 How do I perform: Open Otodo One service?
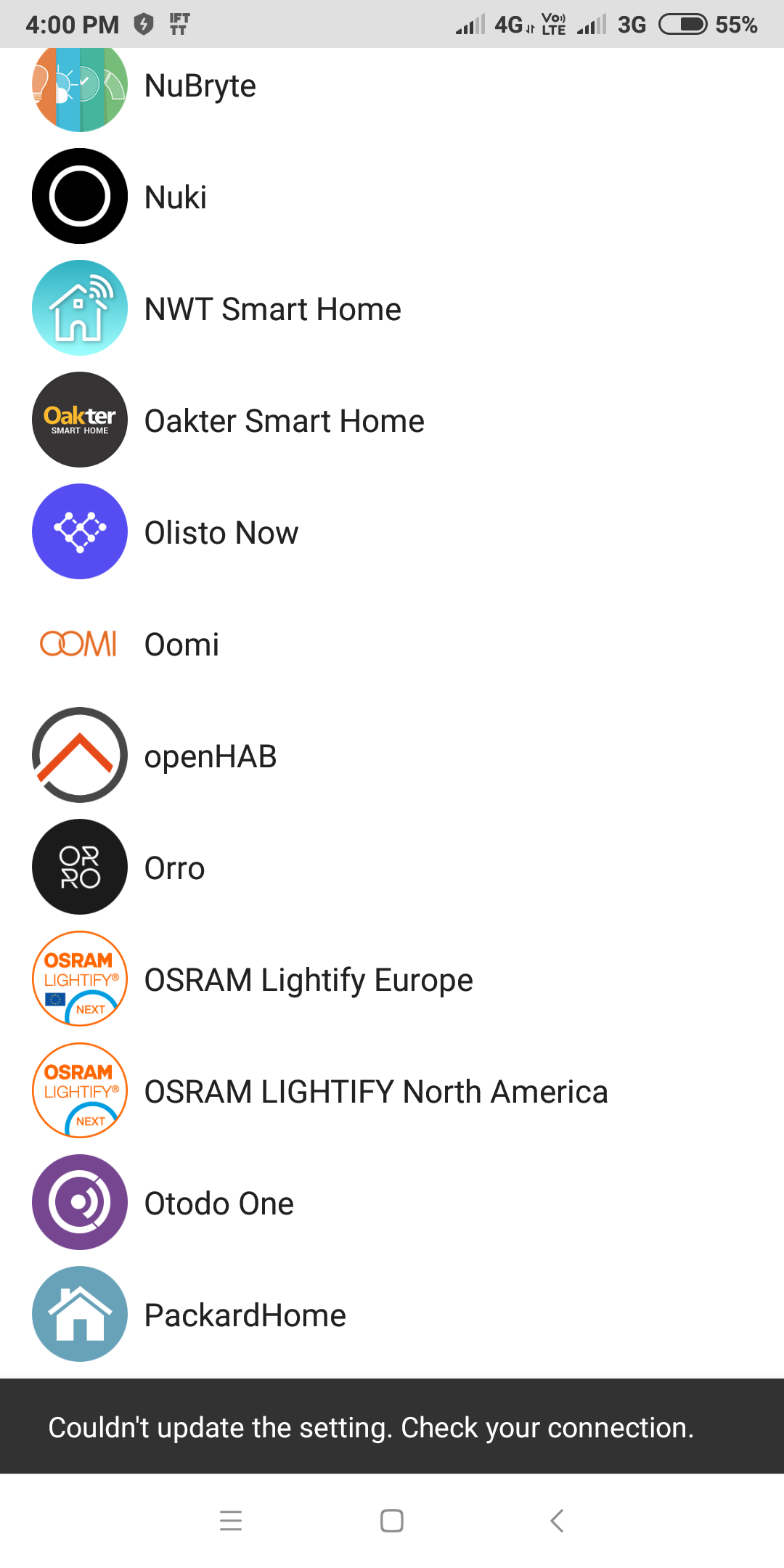[392, 1203]
